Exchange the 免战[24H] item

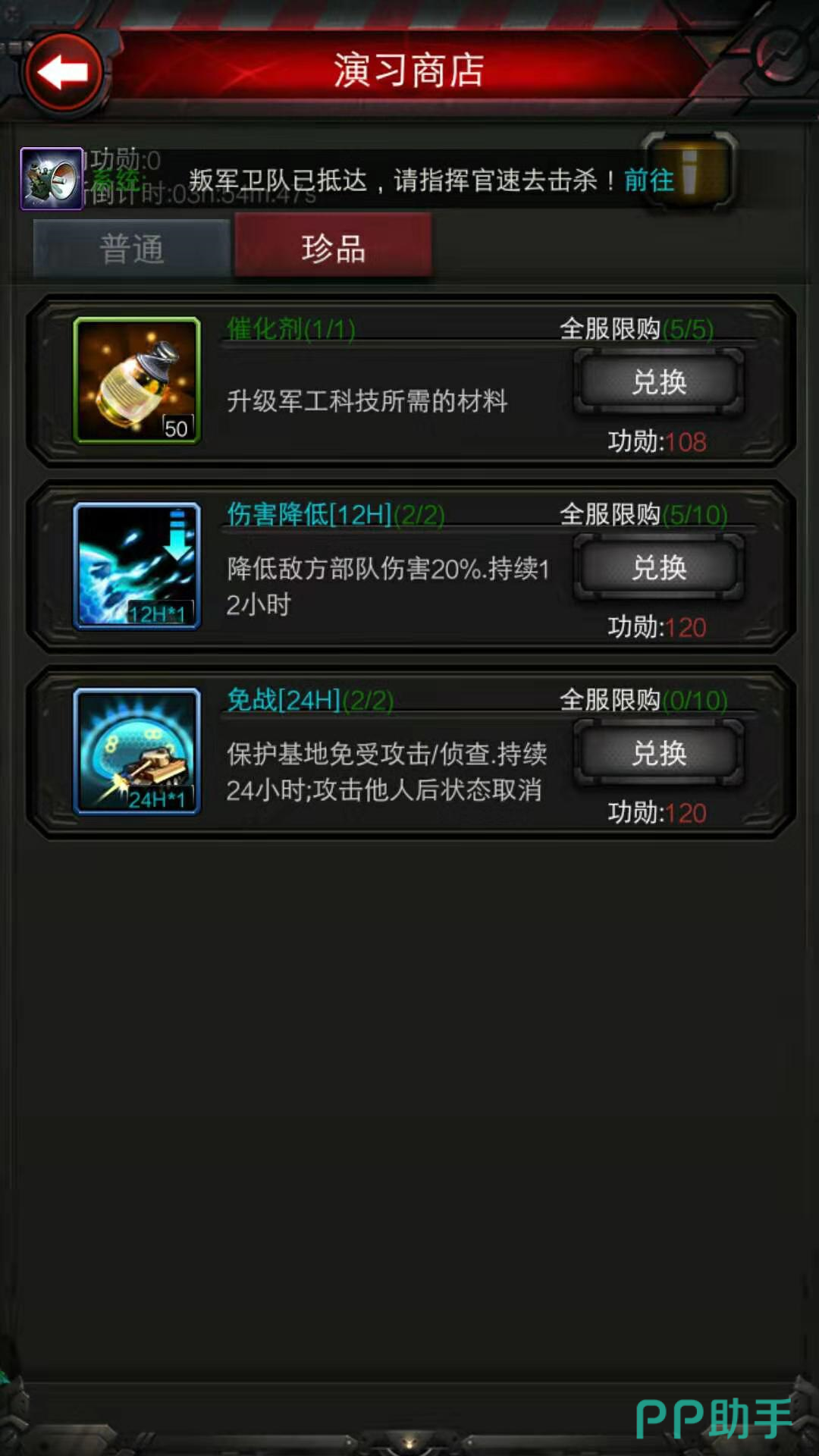point(659,753)
